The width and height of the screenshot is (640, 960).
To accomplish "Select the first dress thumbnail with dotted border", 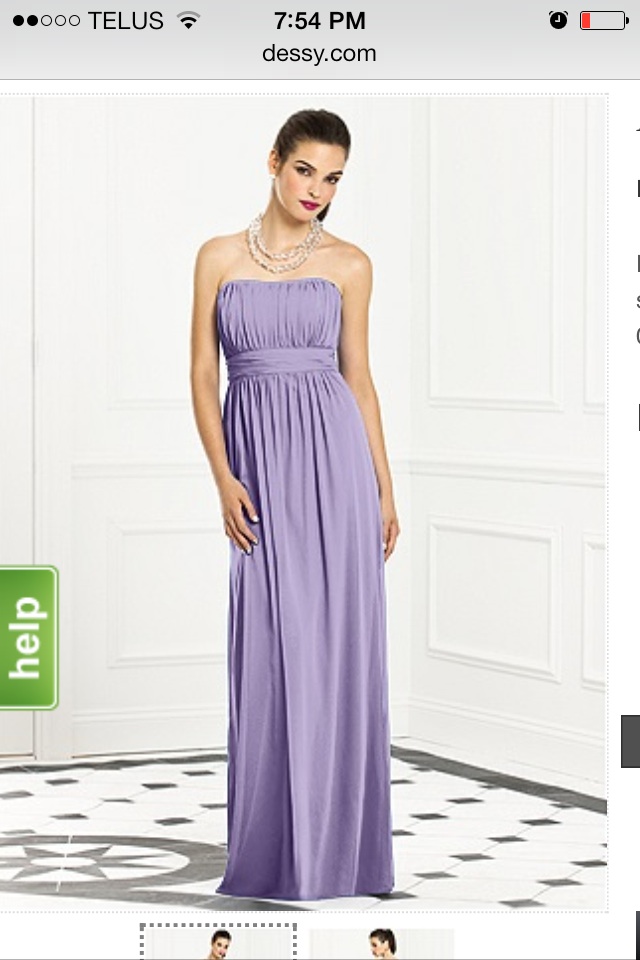I will click(218, 942).
